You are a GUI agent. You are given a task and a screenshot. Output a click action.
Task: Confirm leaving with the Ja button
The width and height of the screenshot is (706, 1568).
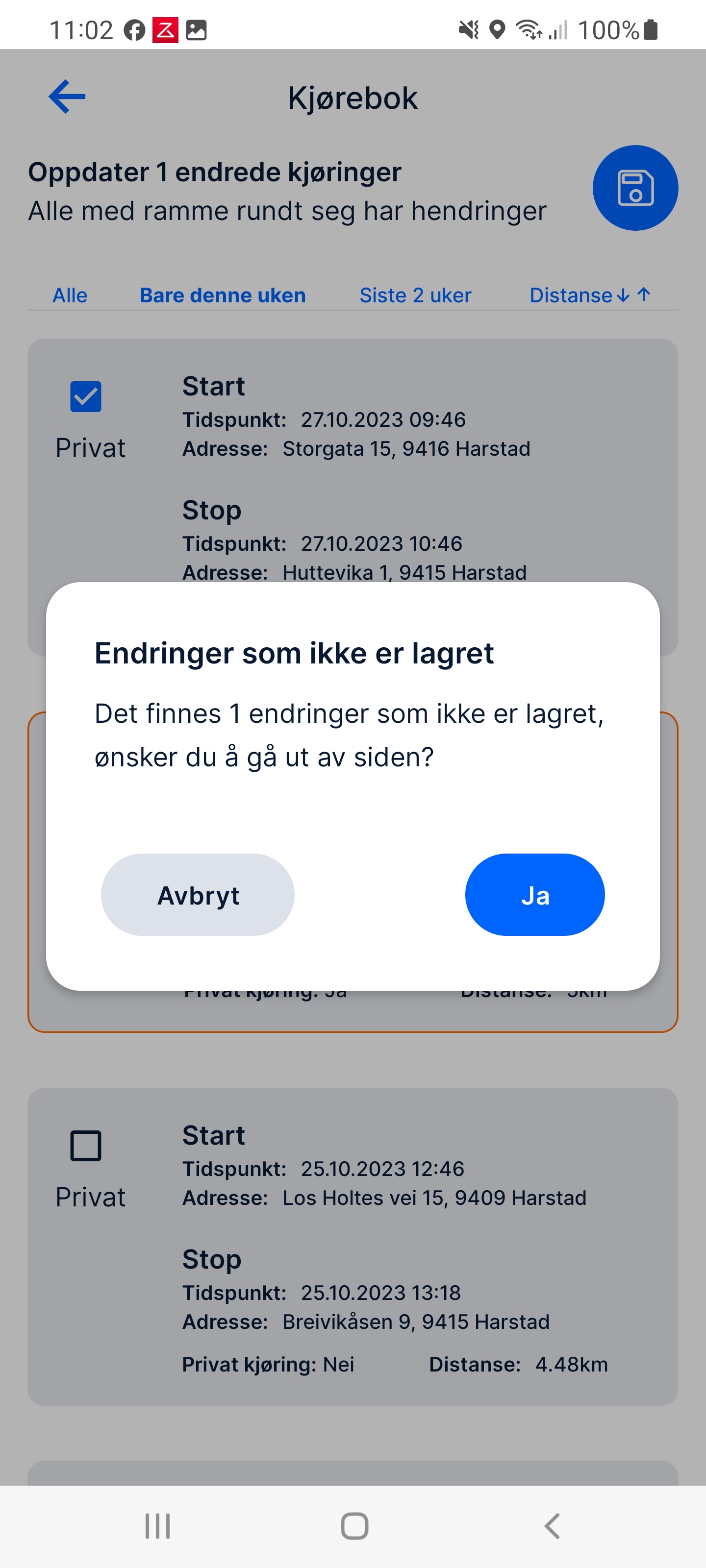click(x=534, y=895)
